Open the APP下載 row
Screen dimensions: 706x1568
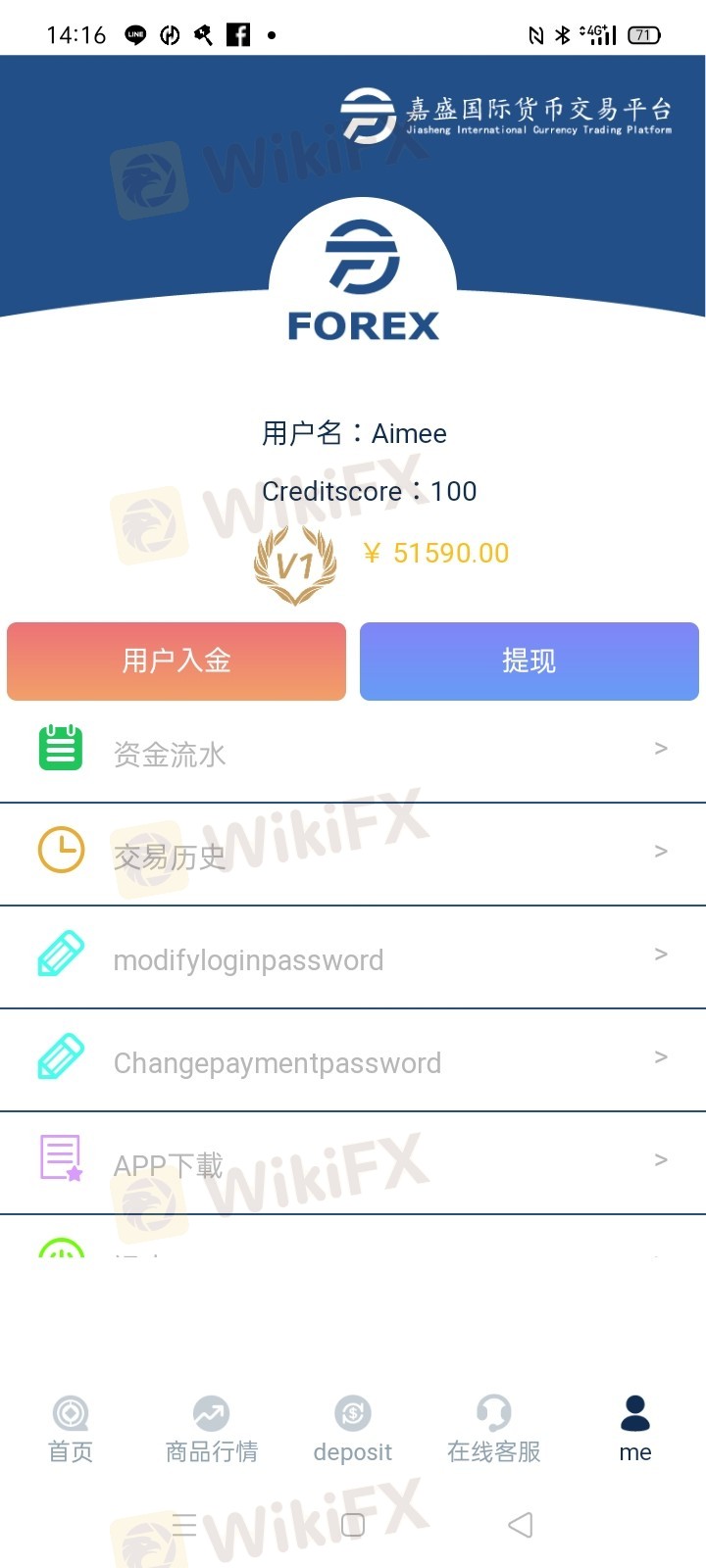[x=353, y=1163]
